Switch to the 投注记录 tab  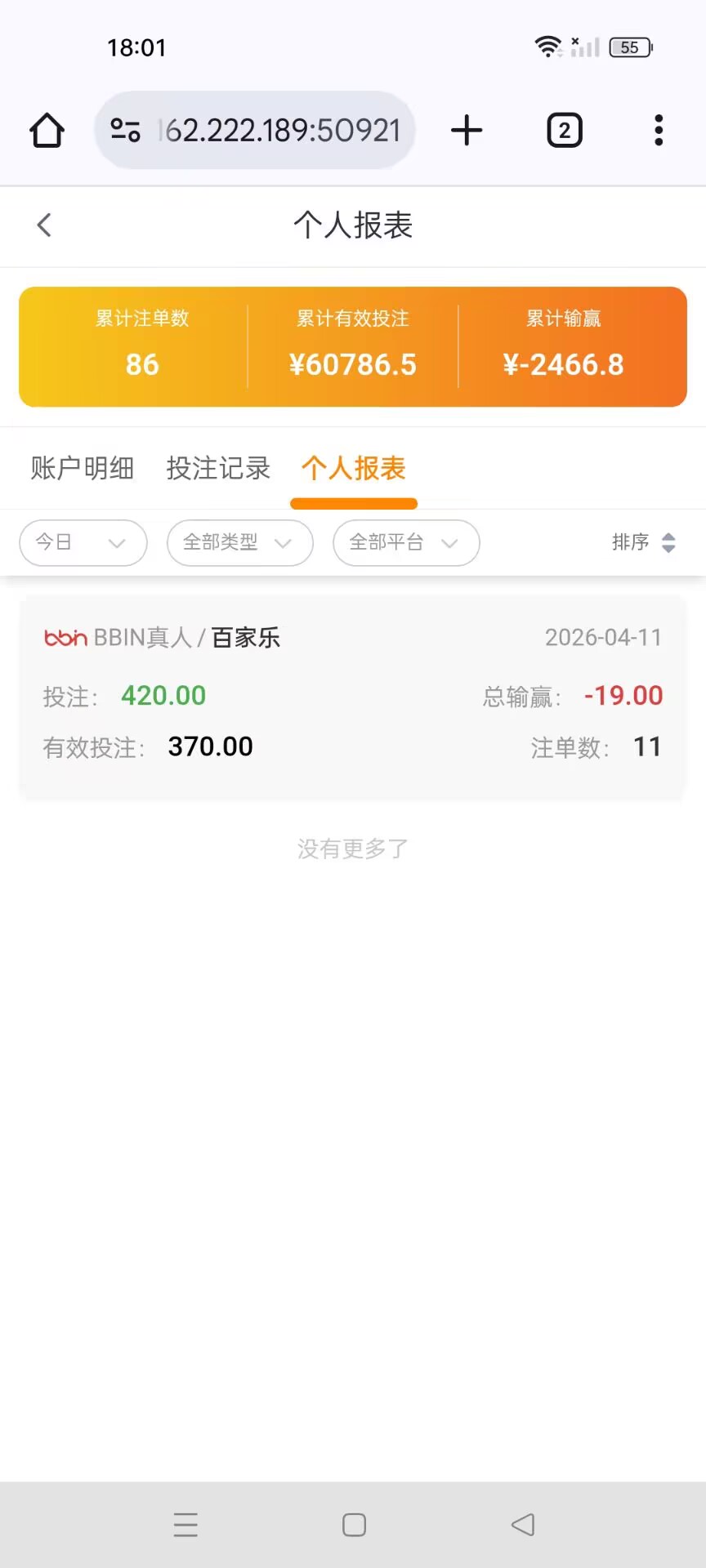[x=218, y=468]
